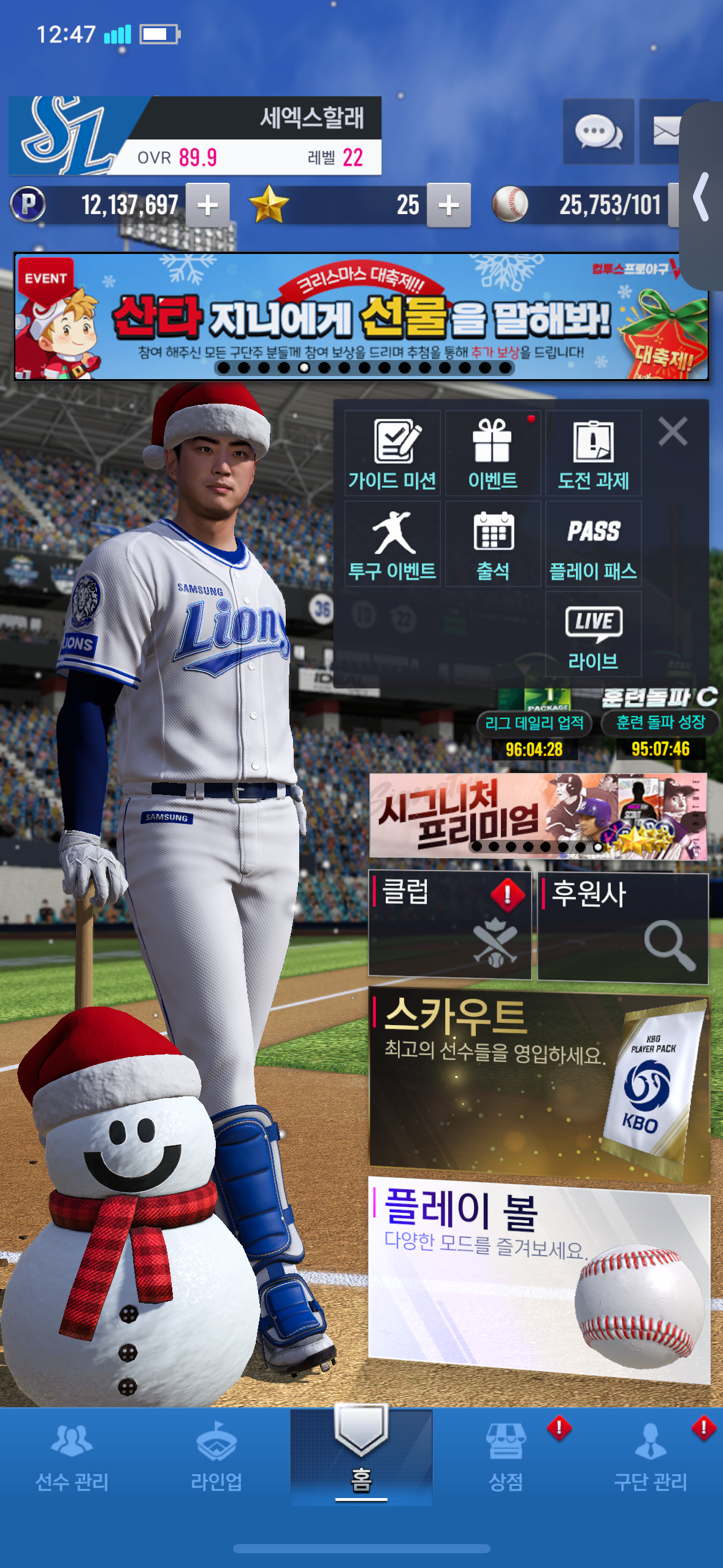Open the 플레이 패스 play pass
Image resolution: width=723 pixels, height=1568 pixels.
[x=593, y=544]
